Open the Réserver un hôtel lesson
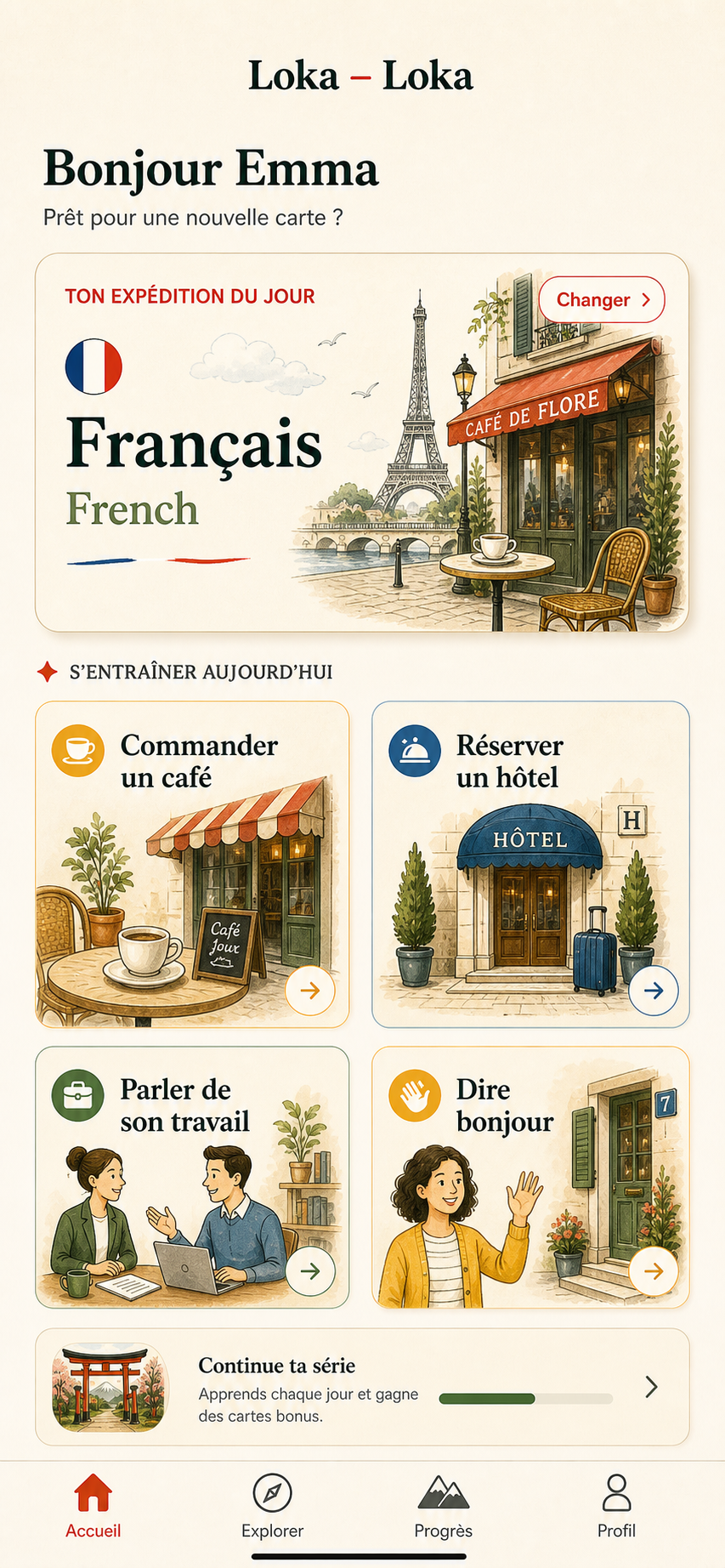 tap(530, 864)
